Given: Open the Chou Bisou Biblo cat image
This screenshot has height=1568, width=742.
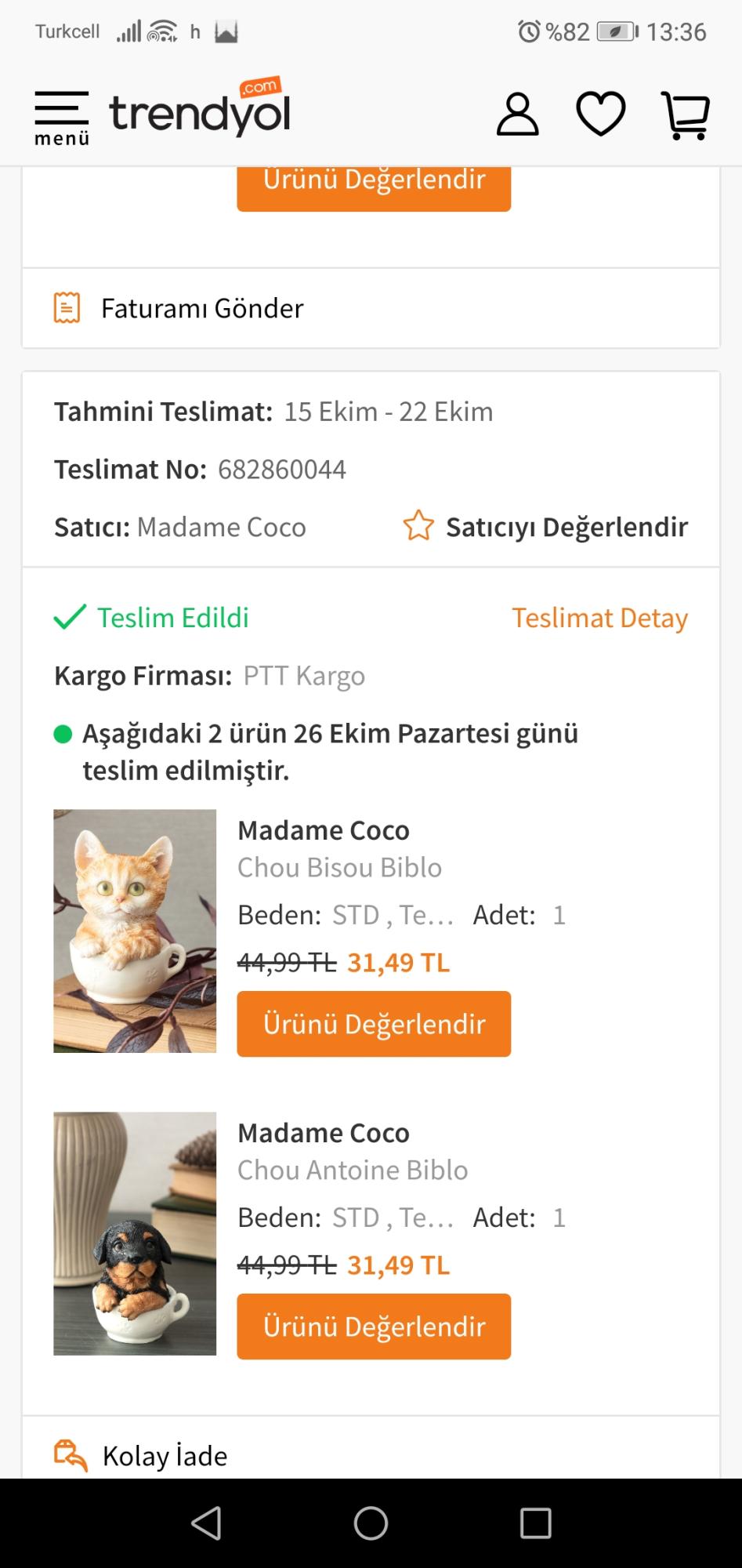Looking at the screenshot, I should click(135, 931).
